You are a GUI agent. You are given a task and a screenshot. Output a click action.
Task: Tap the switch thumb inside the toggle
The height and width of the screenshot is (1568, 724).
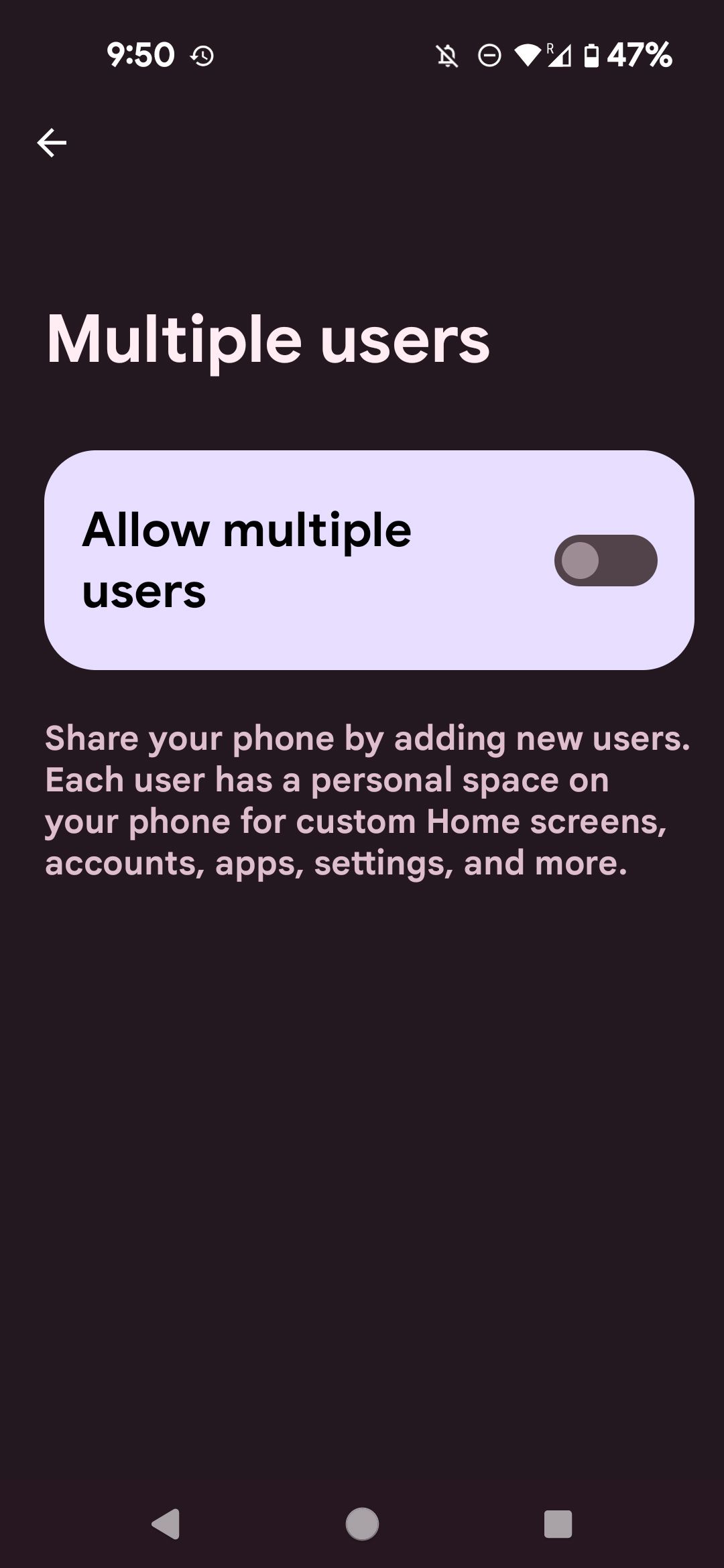tap(581, 560)
